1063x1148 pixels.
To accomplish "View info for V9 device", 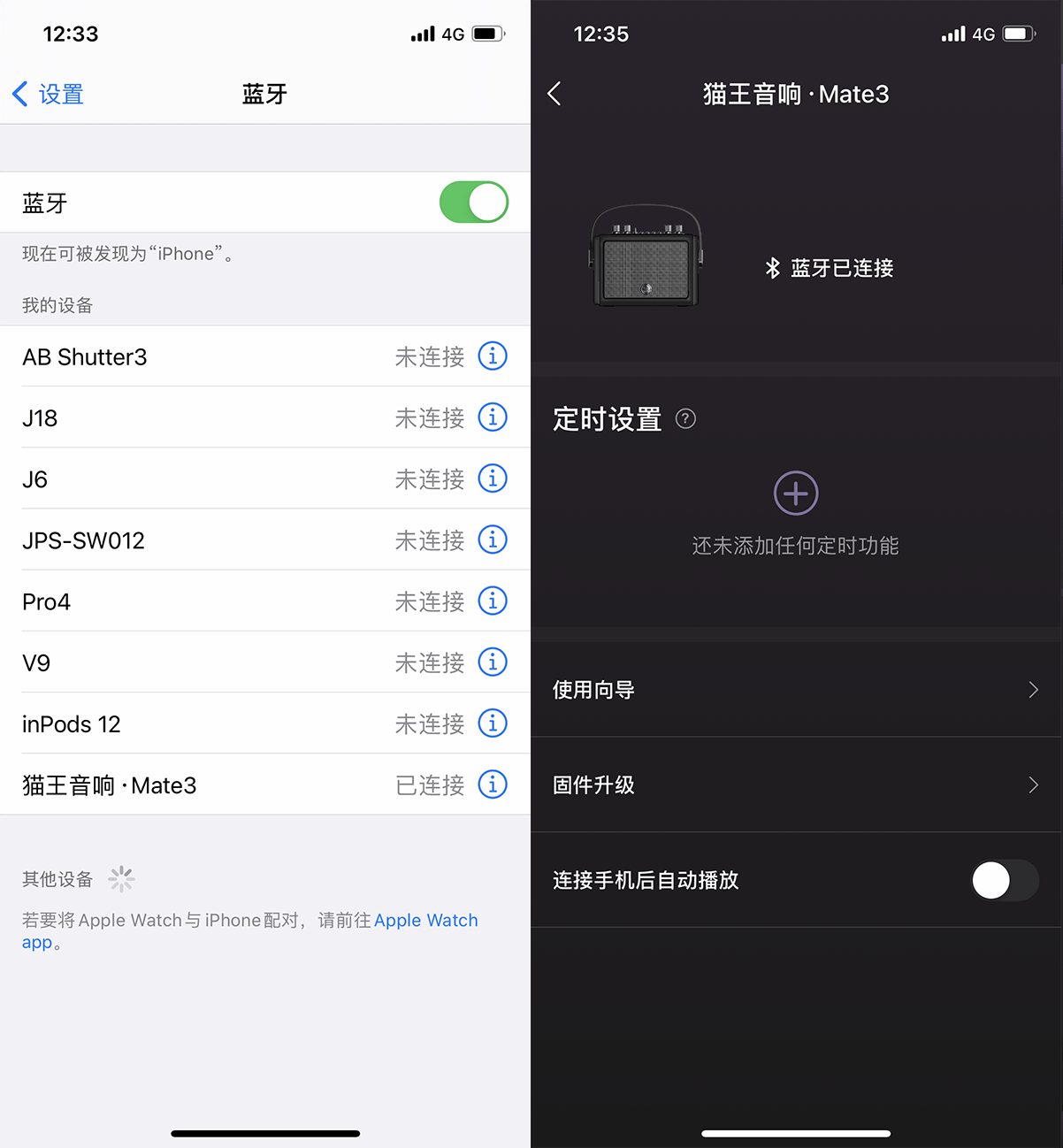I will click(x=493, y=662).
